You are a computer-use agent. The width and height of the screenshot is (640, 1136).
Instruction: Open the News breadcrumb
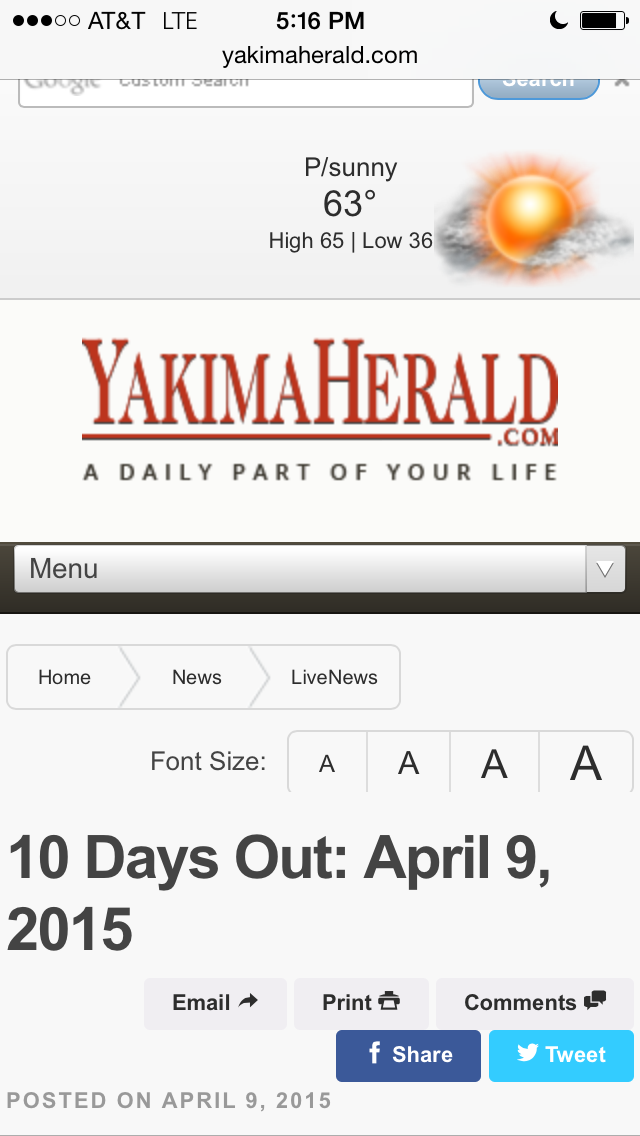(196, 677)
